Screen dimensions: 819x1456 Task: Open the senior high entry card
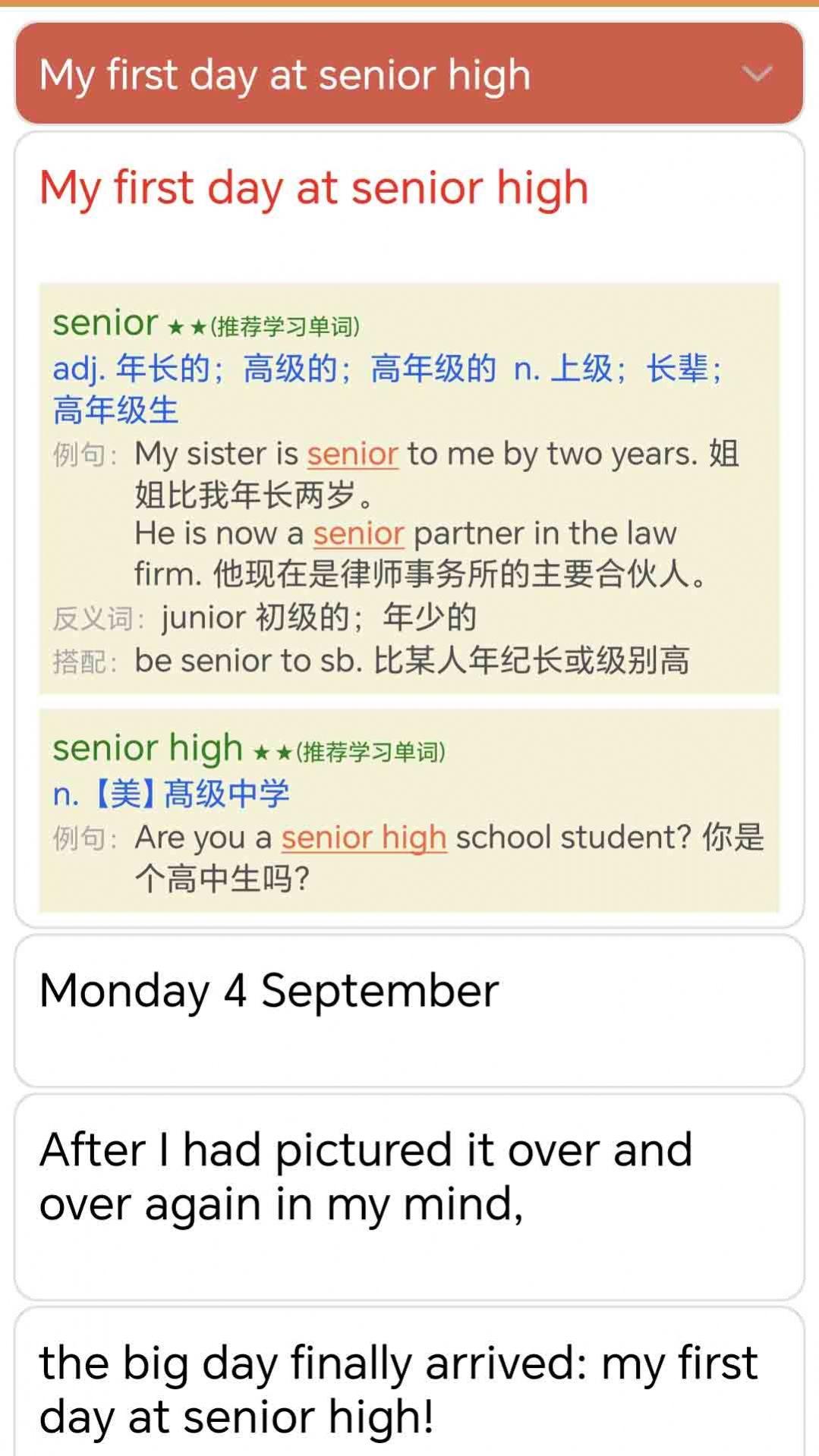tap(410, 808)
